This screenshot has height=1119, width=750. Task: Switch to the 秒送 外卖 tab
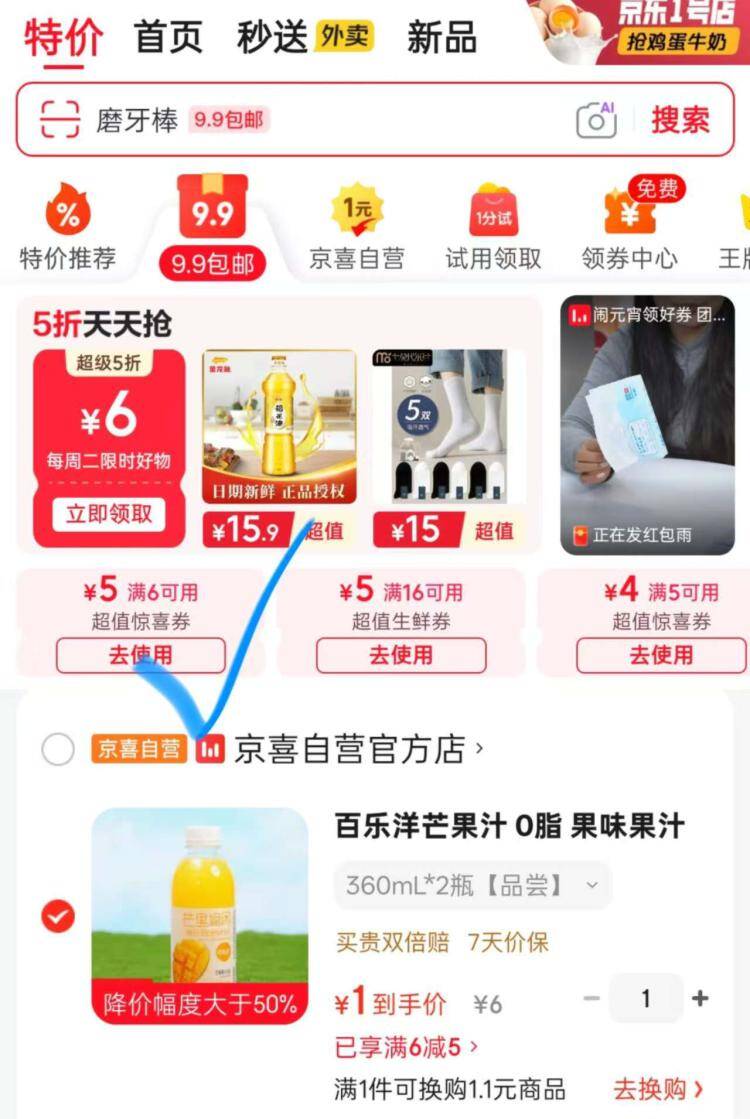tap(305, 38)
